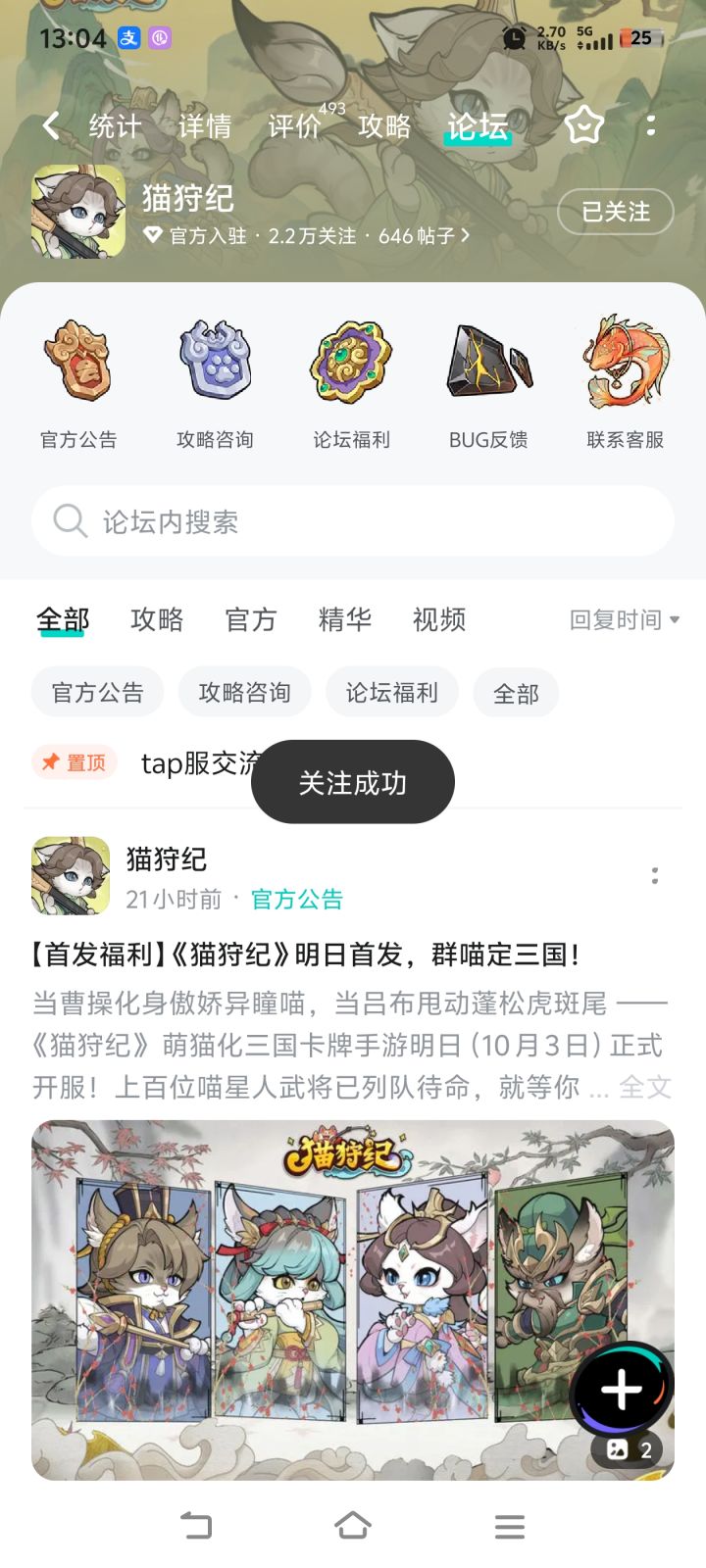Screen dimensions: 706x1568
Task: Open the 官方公告 announcement icon
Action: click(x=78, y=363)
